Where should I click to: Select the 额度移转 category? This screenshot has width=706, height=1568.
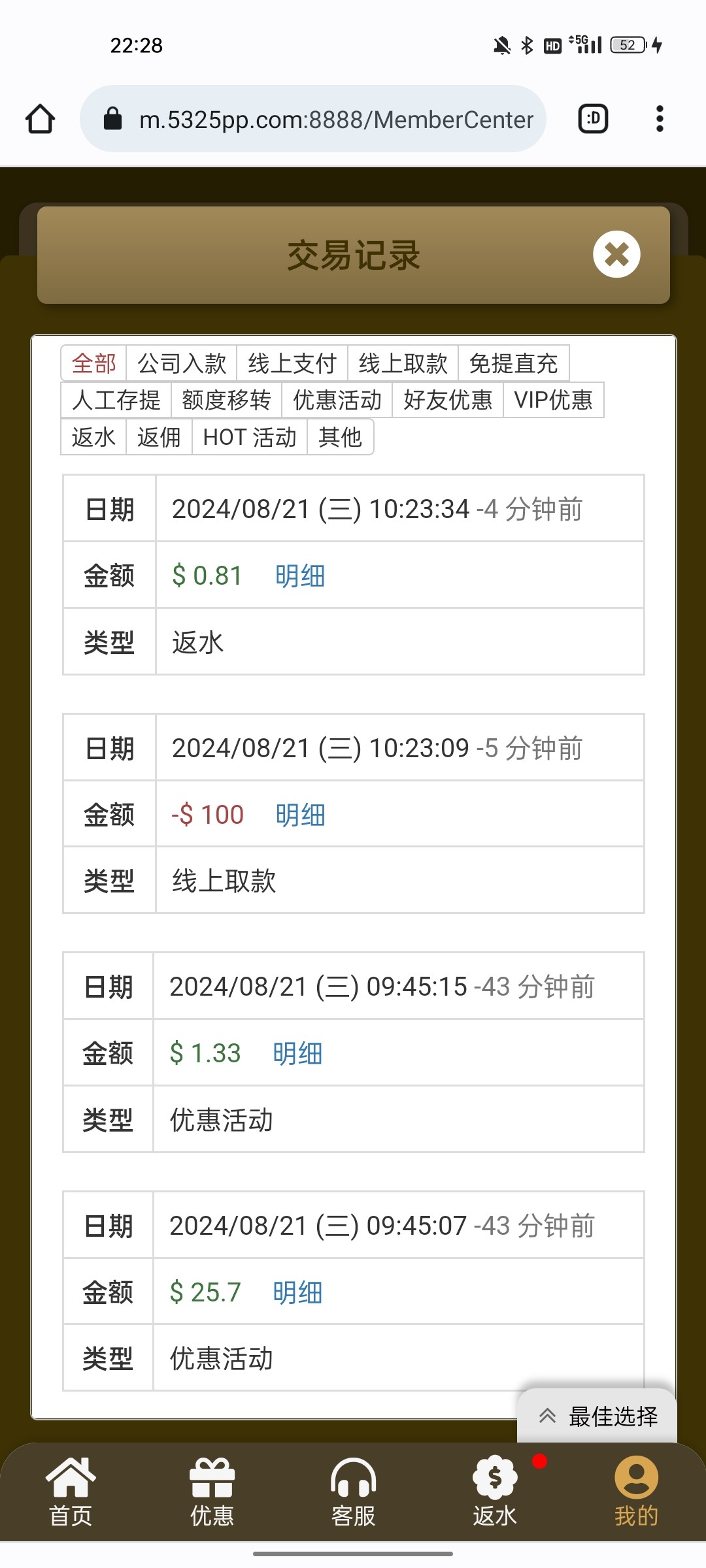click(x=226, y=400)
